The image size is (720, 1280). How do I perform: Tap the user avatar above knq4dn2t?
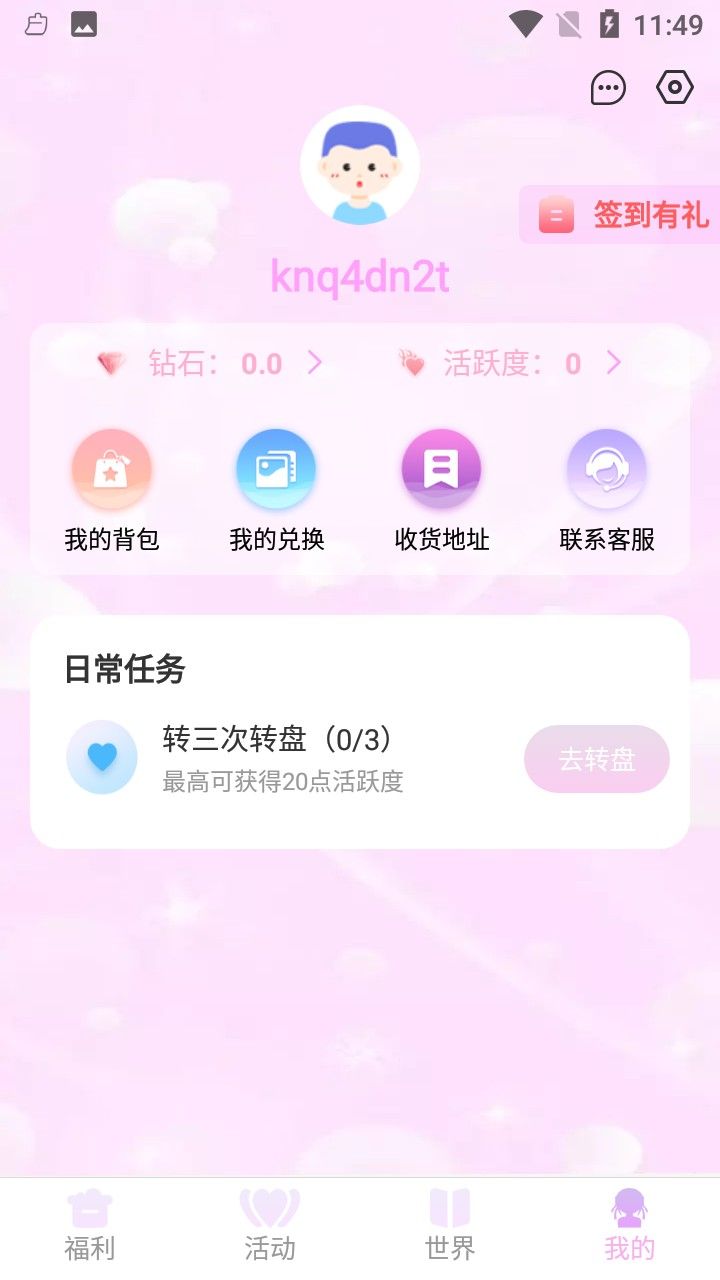[x=360, y=164]
